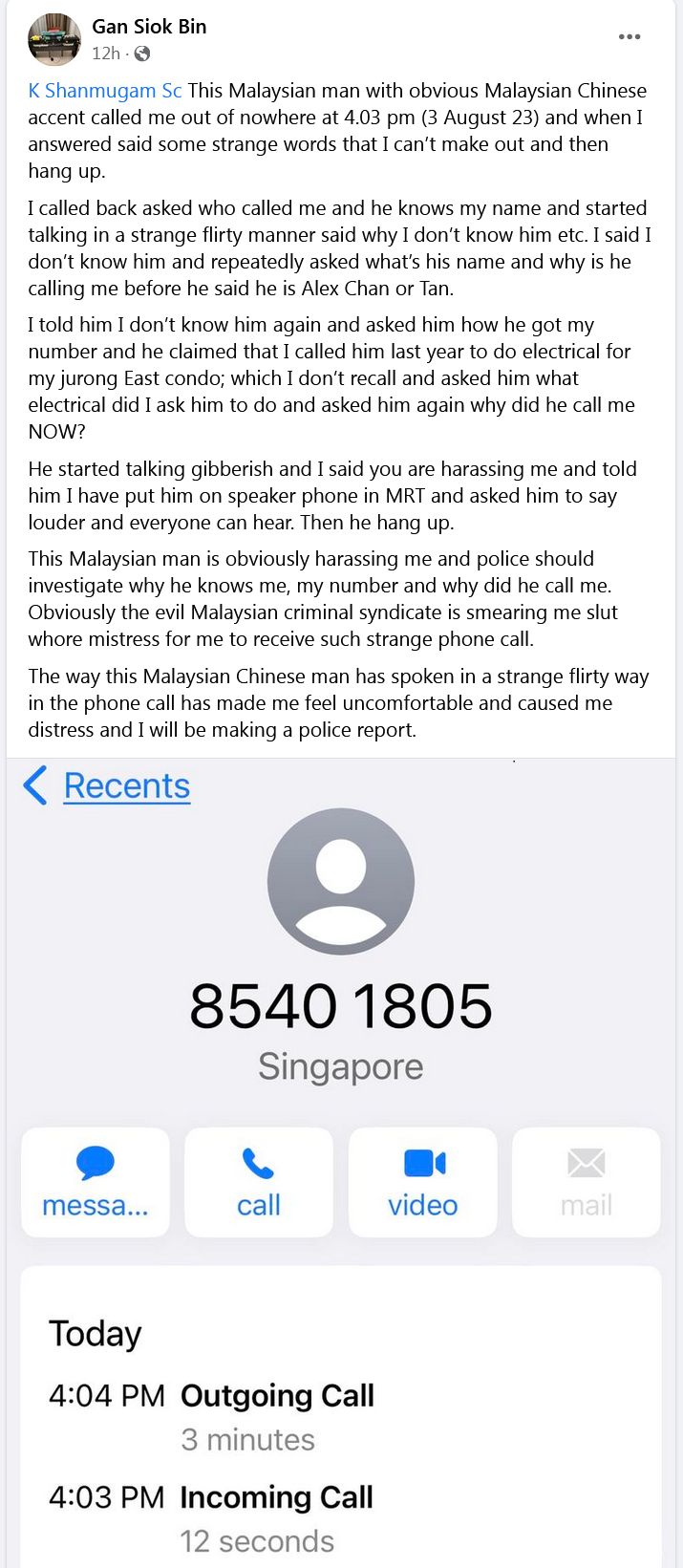Open the tagged K Shanmugam Sc profile

click(105, 91)
